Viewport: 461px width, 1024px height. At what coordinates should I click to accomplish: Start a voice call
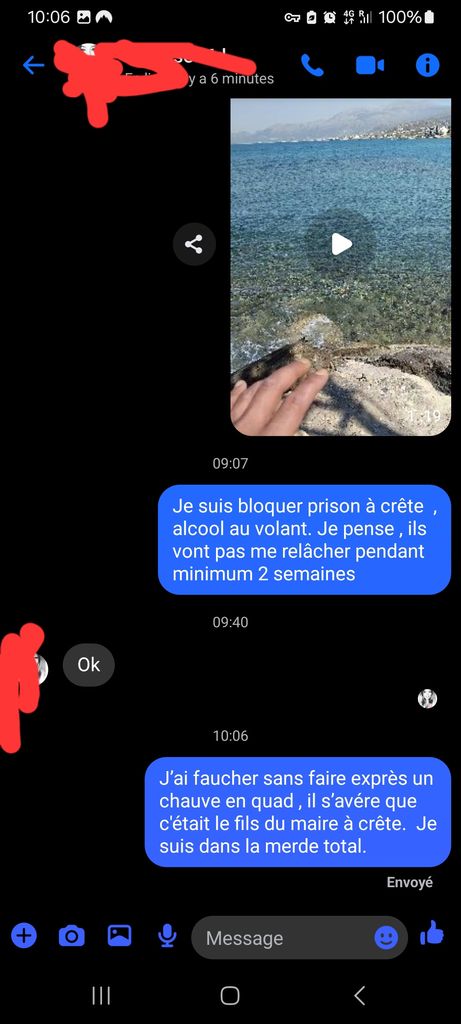point(312,65)
